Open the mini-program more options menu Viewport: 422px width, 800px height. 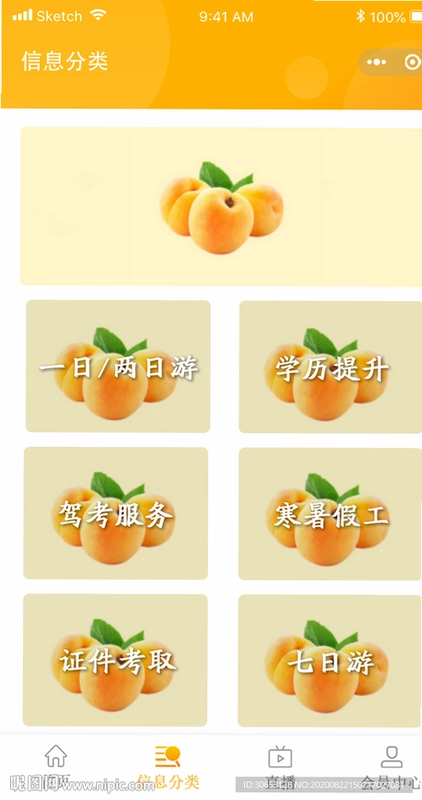(377, 62)
